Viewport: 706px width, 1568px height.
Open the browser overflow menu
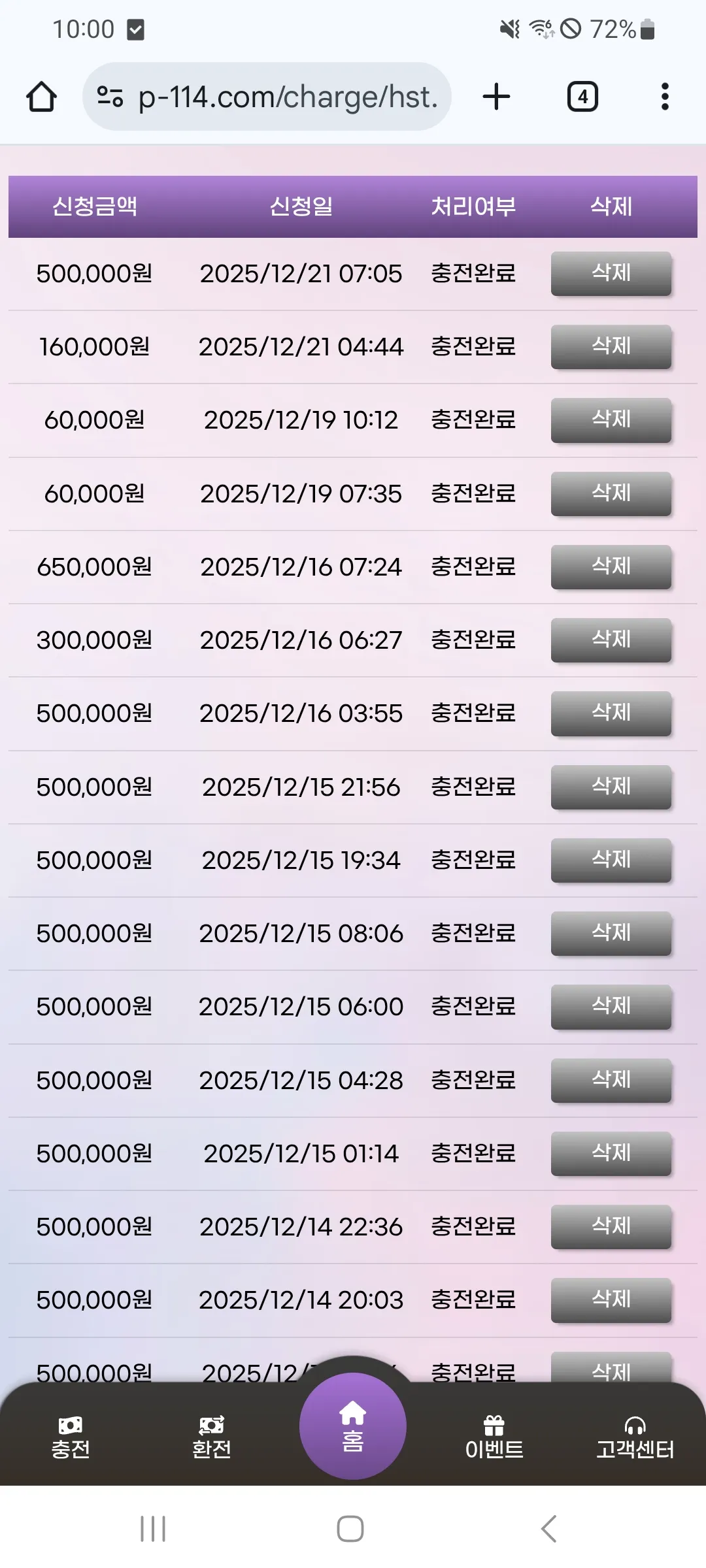click(x=665, y=97)
